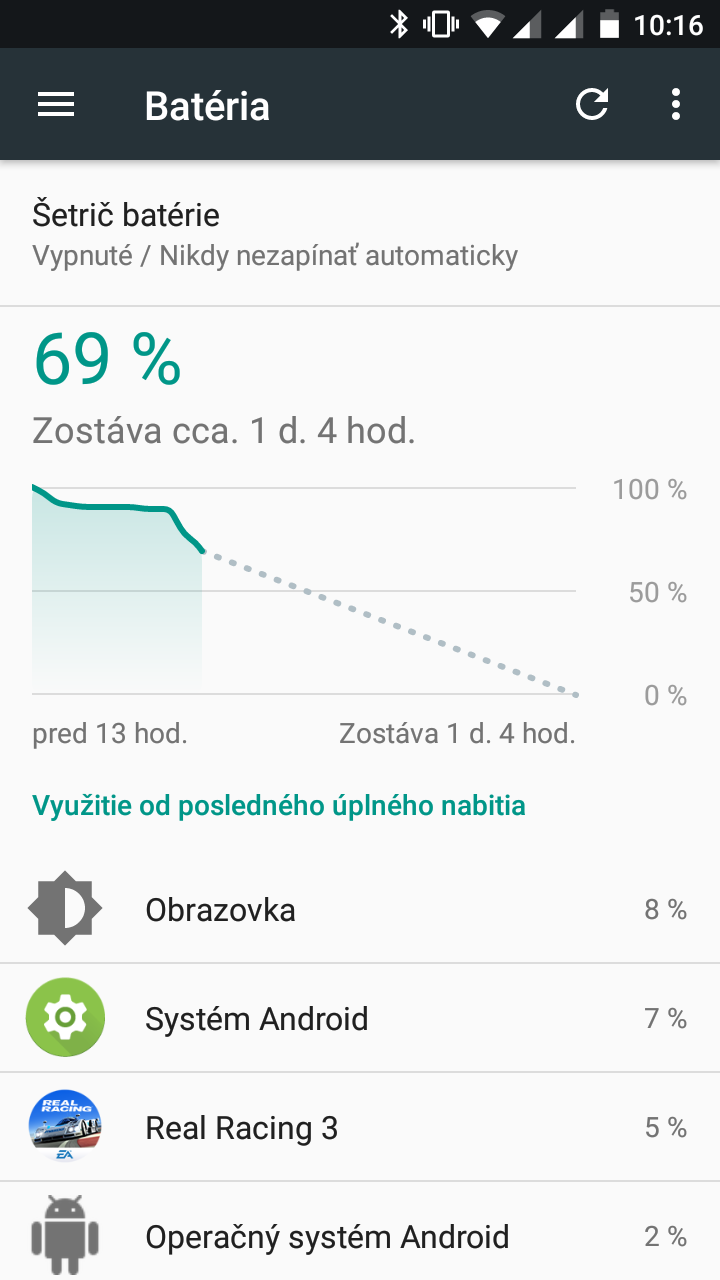Open Šetrič batérie settings
The image size is (720, 1280).
[x=360, y=234]
